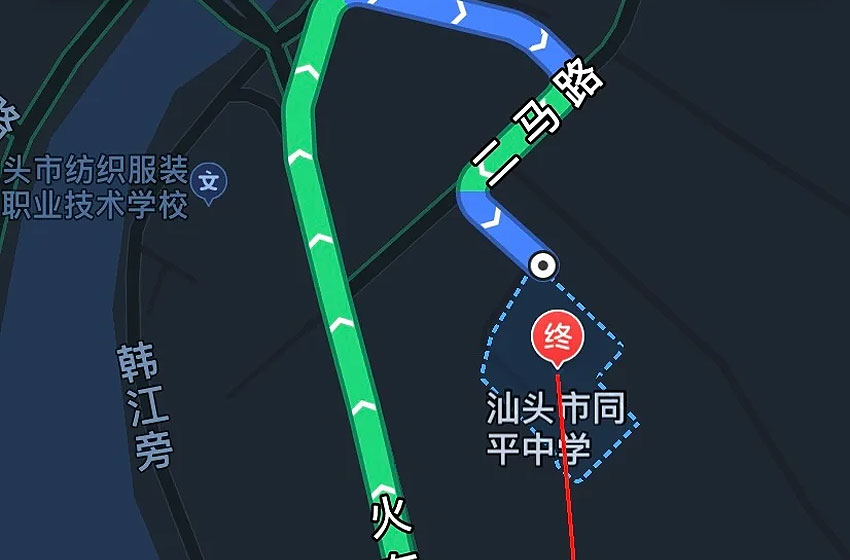Select the 汕头市纺织服装职业技术学校 school marker
Screen dimensions: 850x560
pos(209,182)
